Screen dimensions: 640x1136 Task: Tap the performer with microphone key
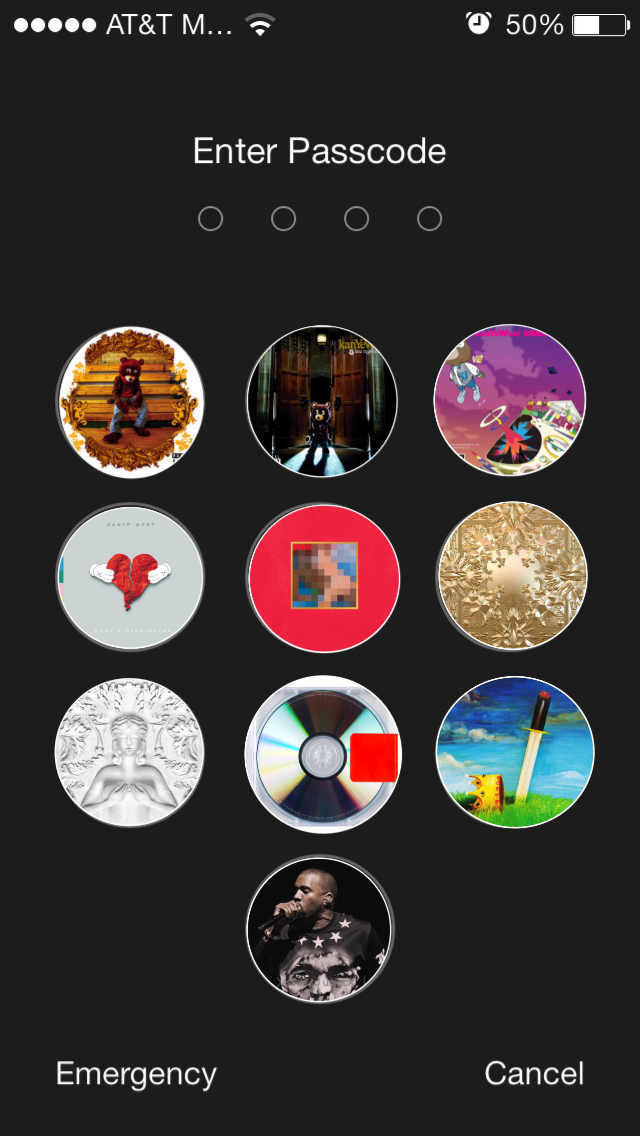(x=320, y=930)
